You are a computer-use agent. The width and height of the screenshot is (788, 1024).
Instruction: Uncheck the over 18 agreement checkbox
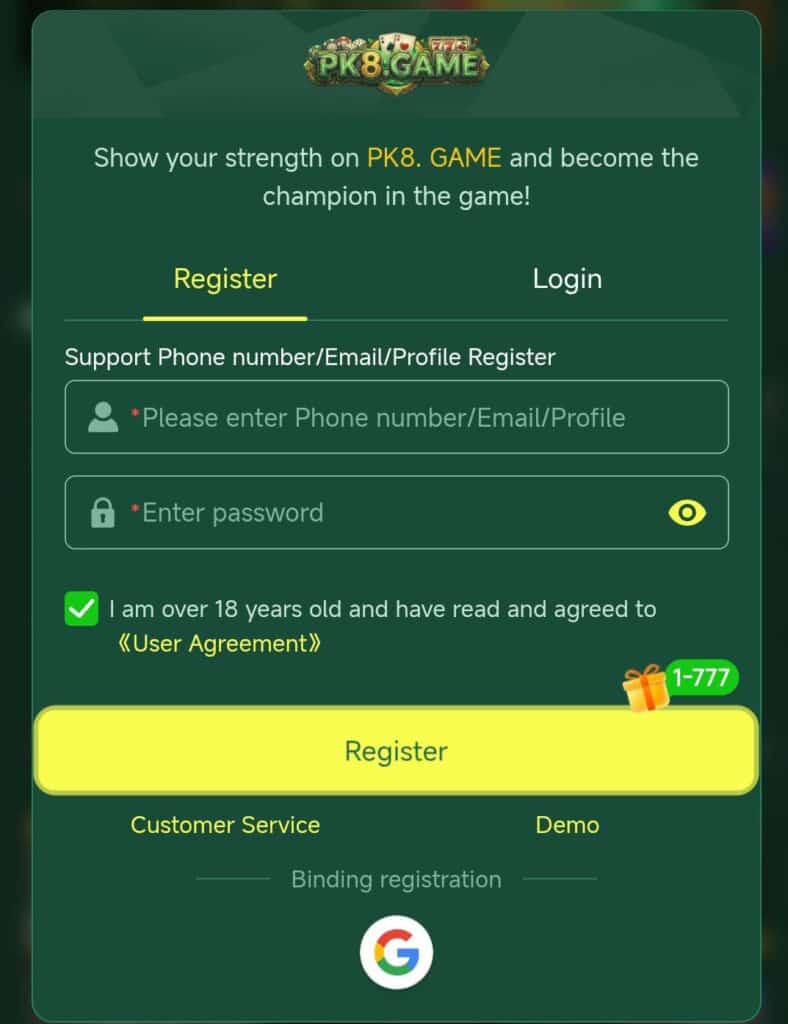(x=81, y=609)
